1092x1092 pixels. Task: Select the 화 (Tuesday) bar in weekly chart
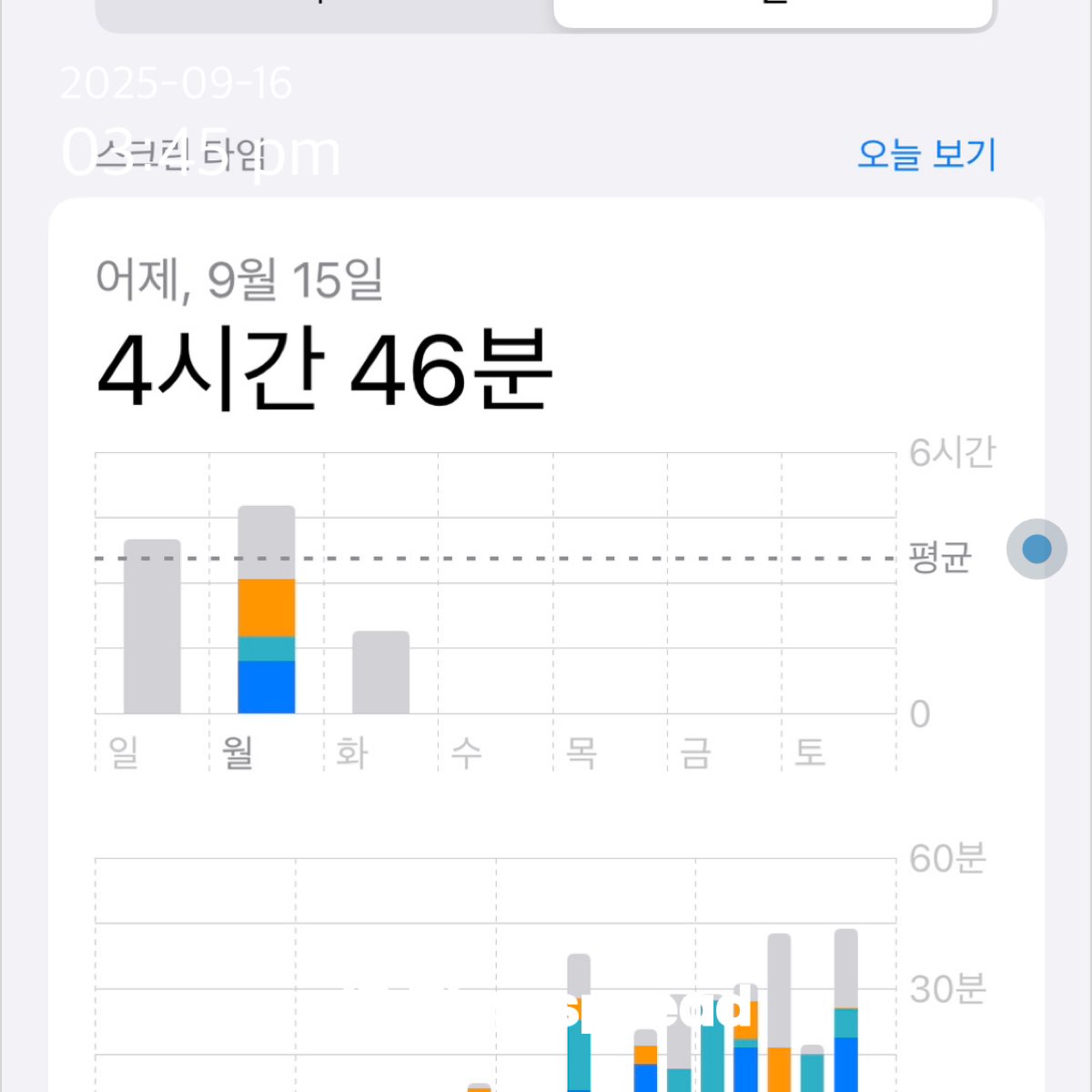pos(380,672)
